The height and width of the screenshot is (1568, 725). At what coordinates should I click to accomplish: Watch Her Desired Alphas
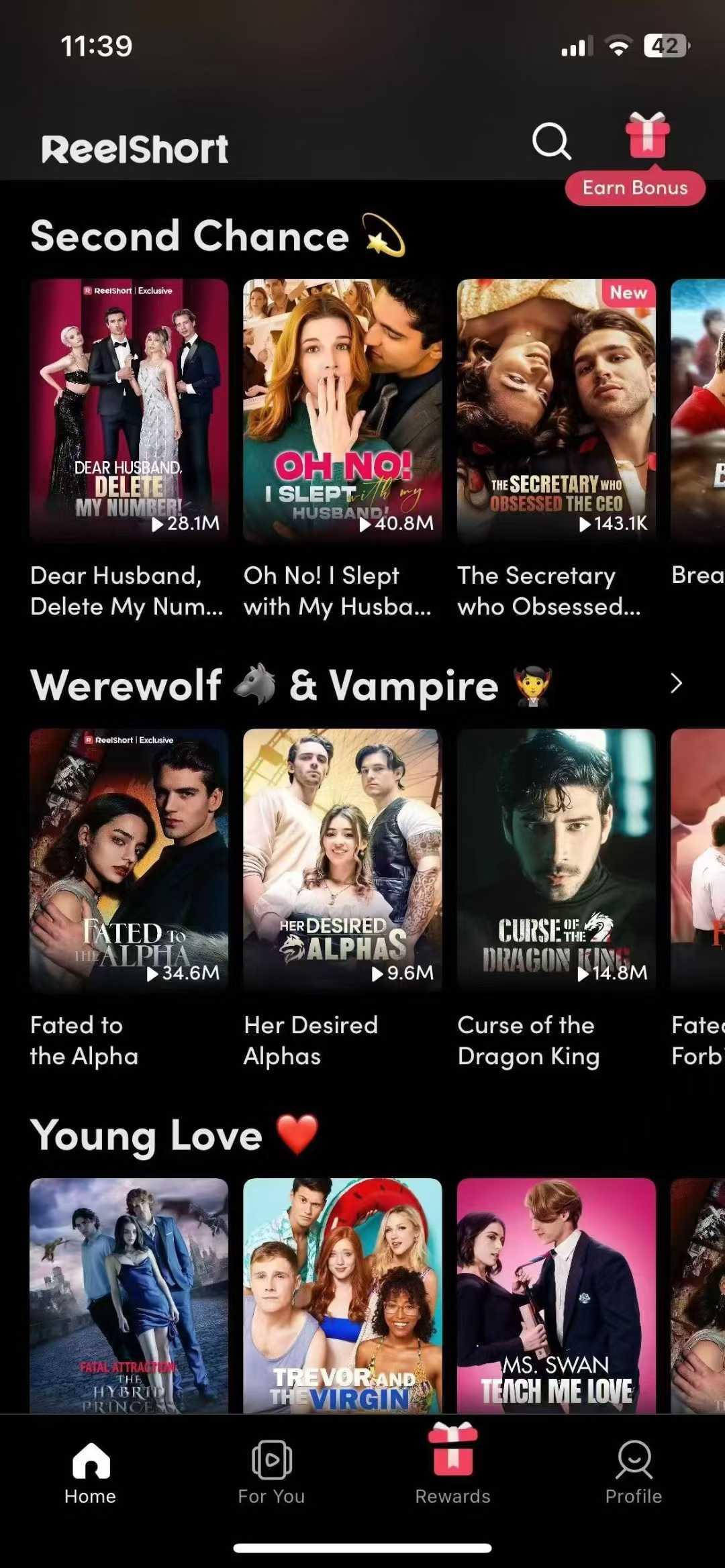pos(342,859)
